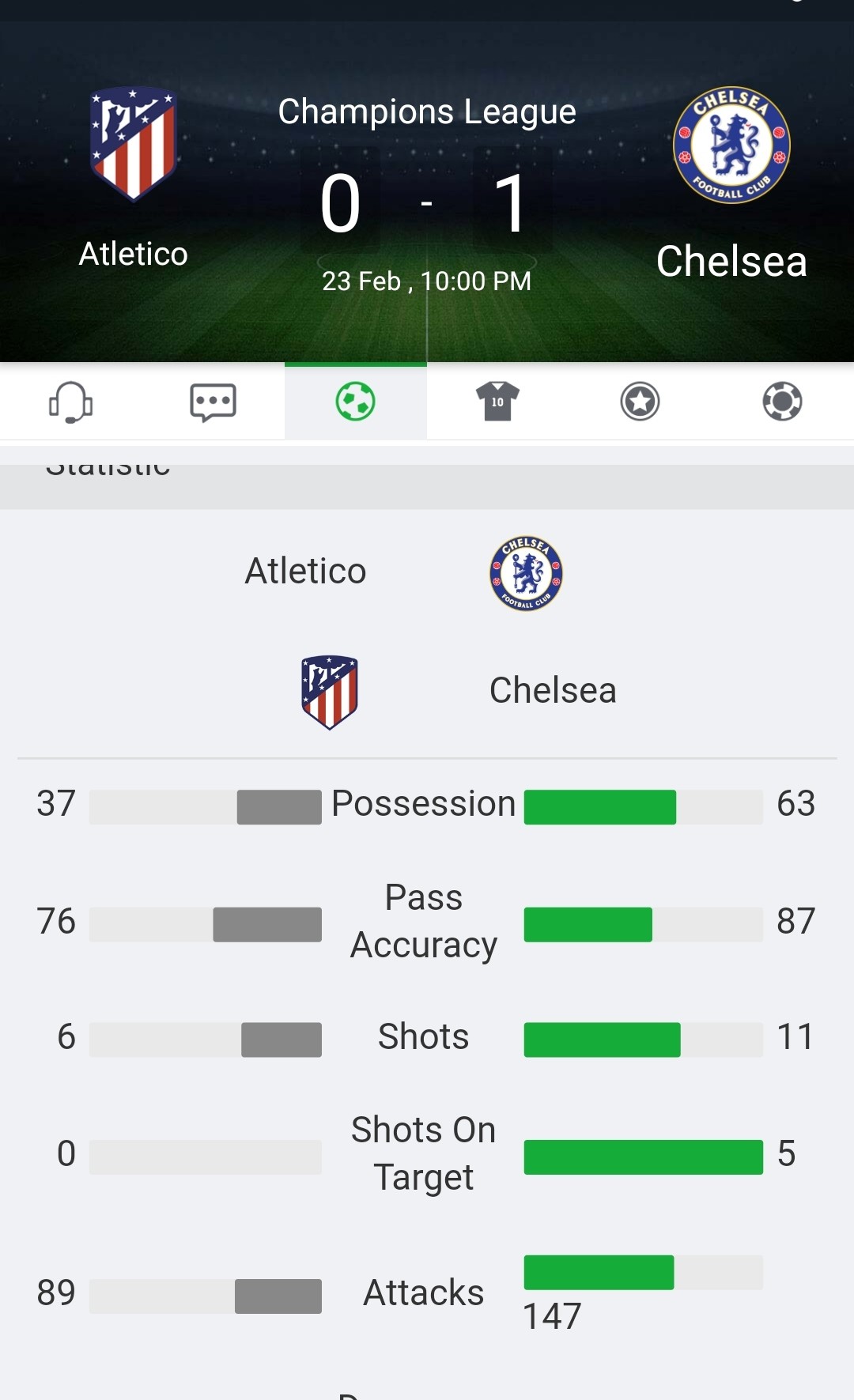Viewport: 854px width, 1400px height.
Task: Switch to the chat bubble tab
Action: 213,402
